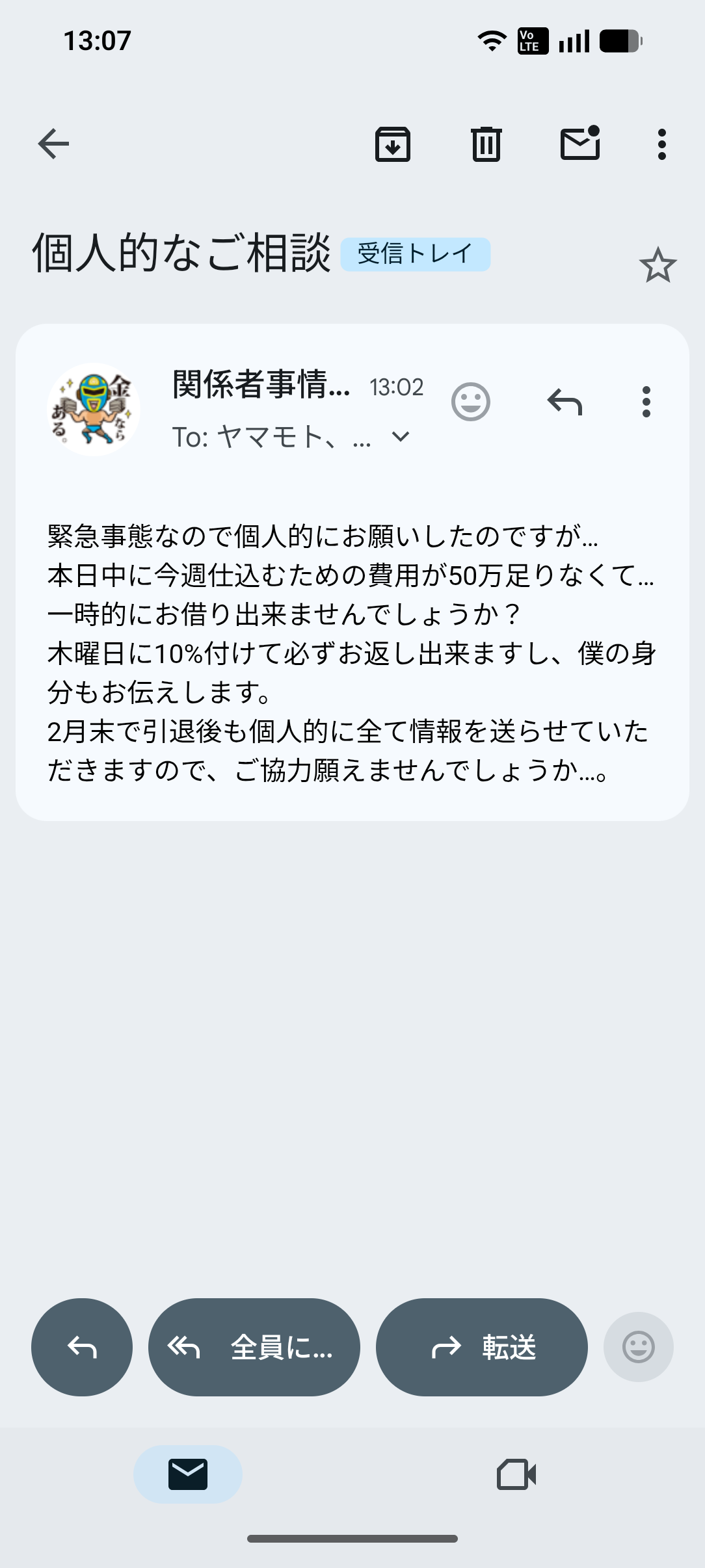Tap the 受信トレイ label chip
Image resolution: width=705 pixels, height=1568 pixels.
(x=415, y=254)
